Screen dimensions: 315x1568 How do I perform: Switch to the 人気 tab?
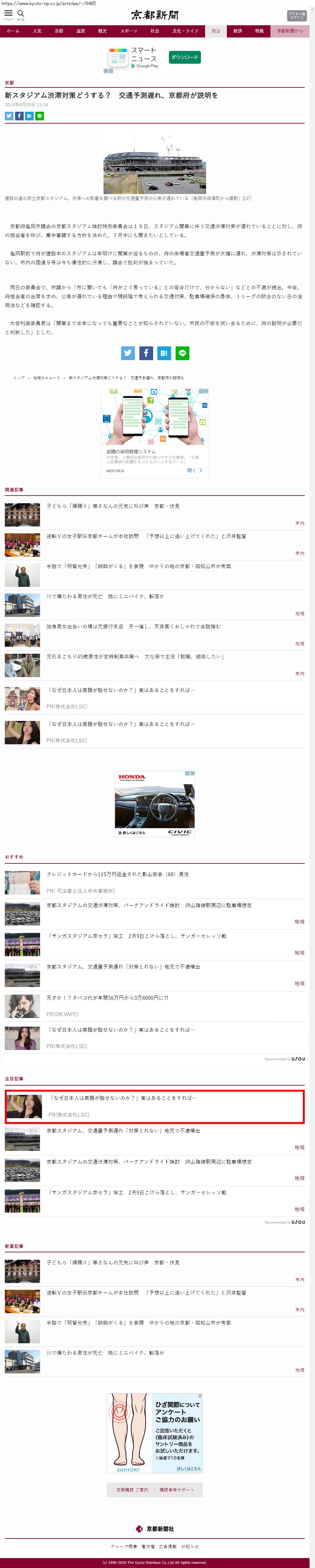37,31
